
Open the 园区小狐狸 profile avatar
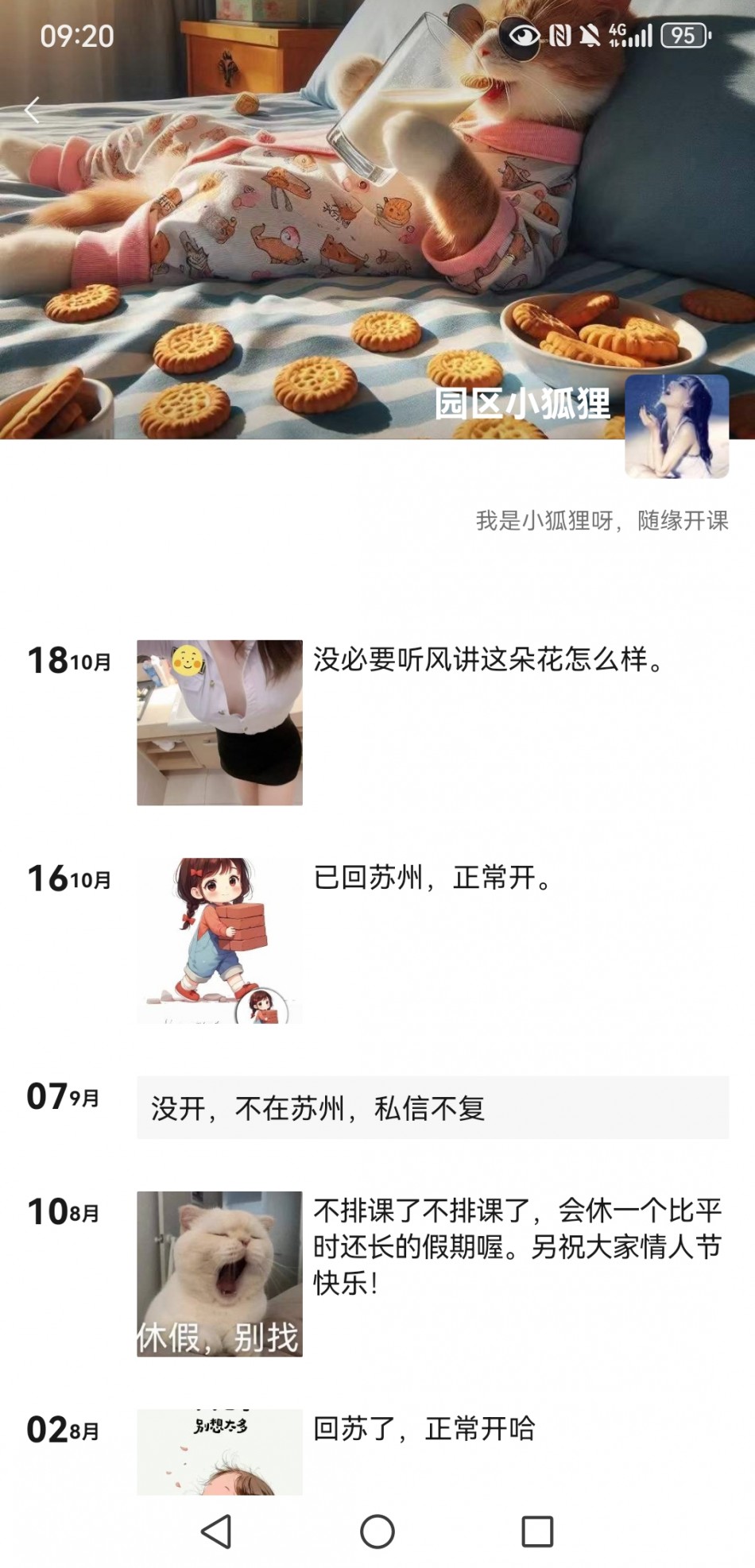(676, 427)
